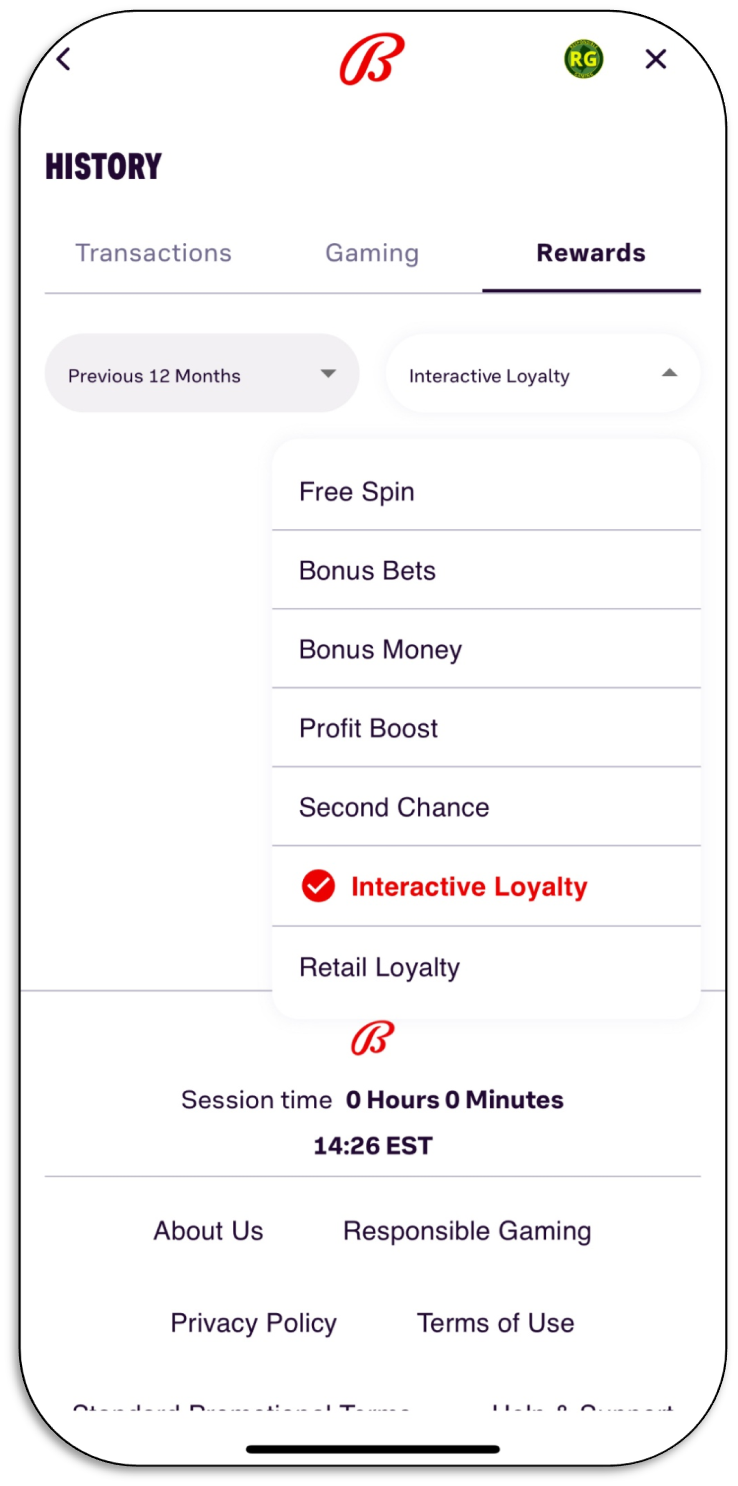738x1486 pixels.
Task: Collapse the Interactive Loyalty dropdown
Action: [x=542, y=374]
